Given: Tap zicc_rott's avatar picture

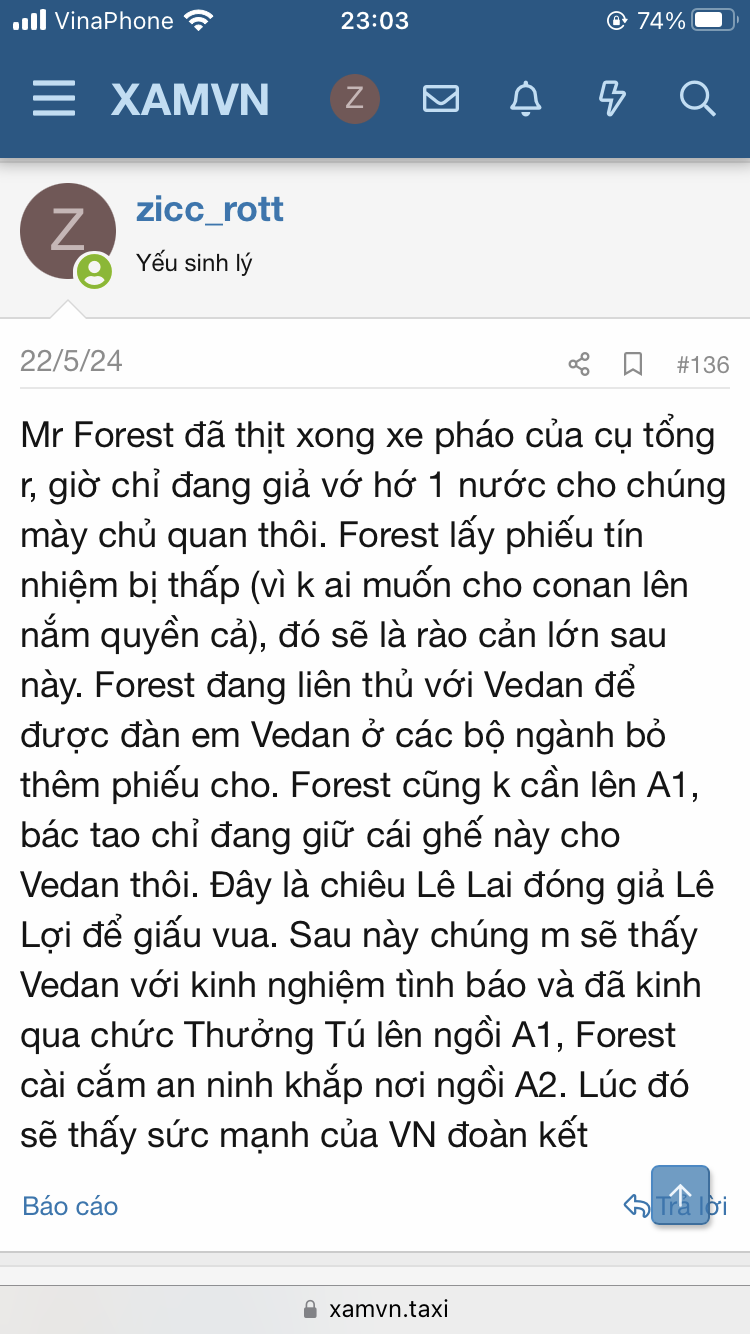Looking at the screenshot, I should 67,231.
